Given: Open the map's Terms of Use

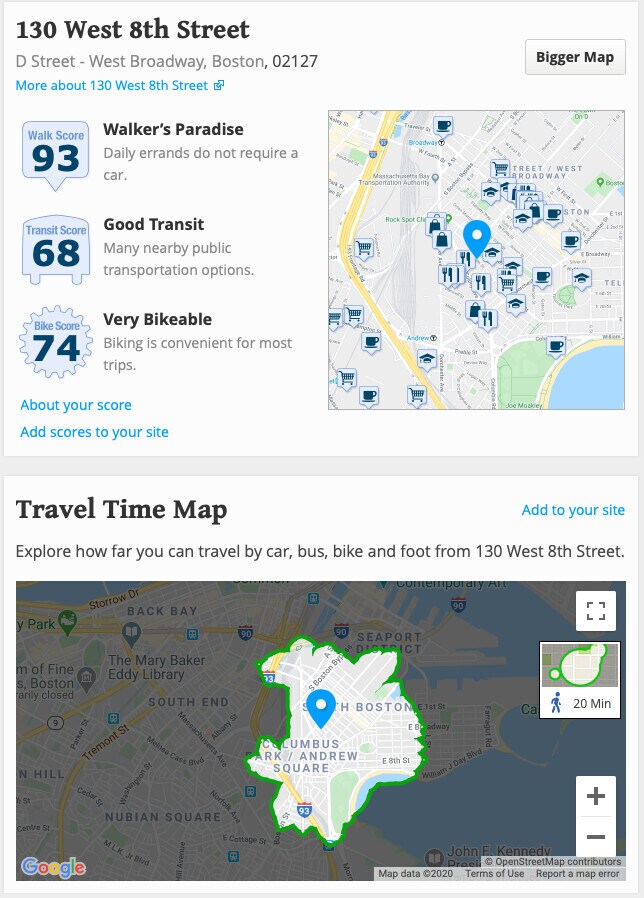Looking at the screenshot, I should pyautogui.click(x=494, y=873).
